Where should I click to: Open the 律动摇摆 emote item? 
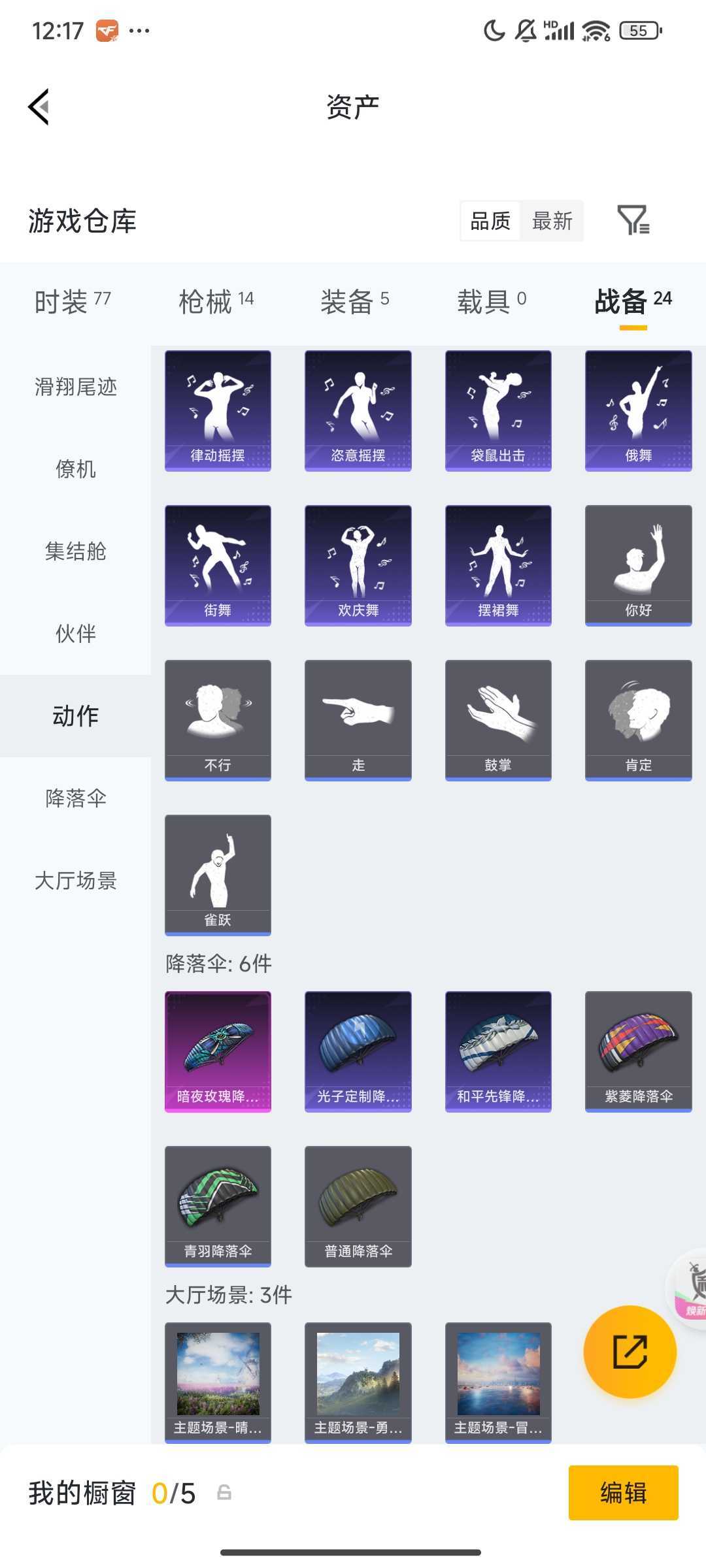tap(218, 410)
